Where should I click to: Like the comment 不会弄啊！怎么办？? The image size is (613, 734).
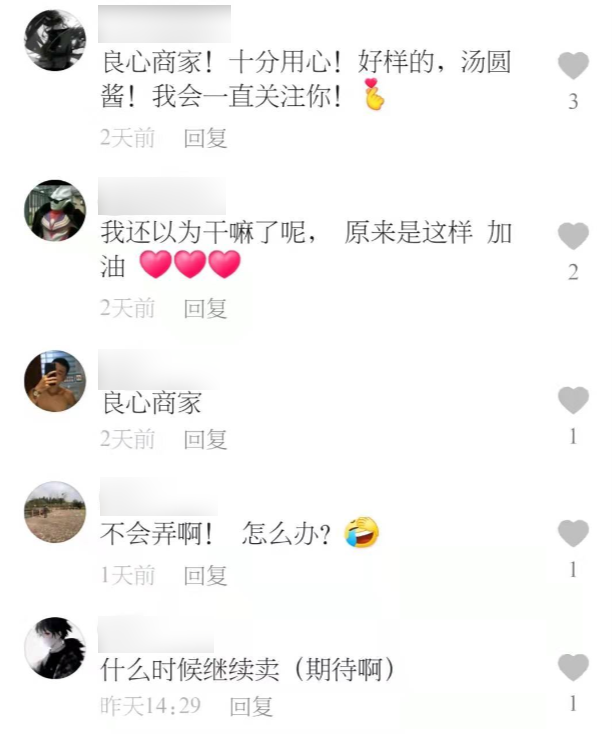573,534
